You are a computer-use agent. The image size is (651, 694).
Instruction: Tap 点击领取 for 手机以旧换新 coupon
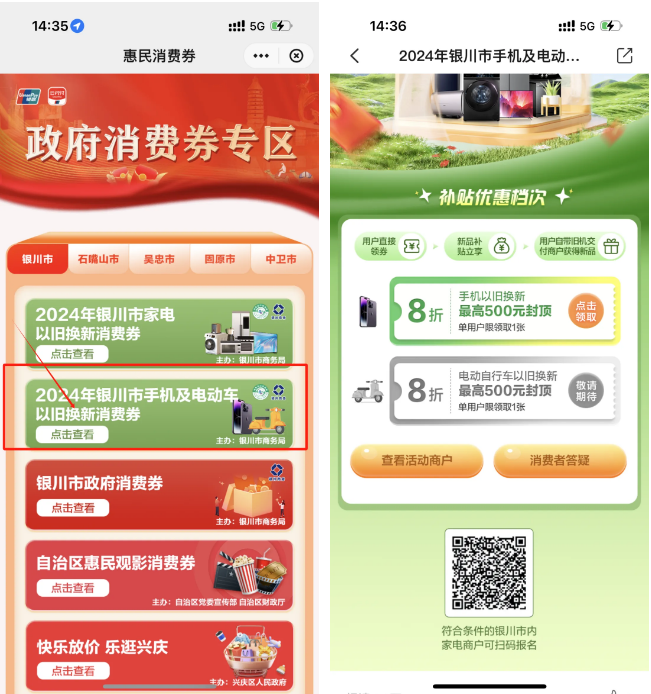click(587, 310)
